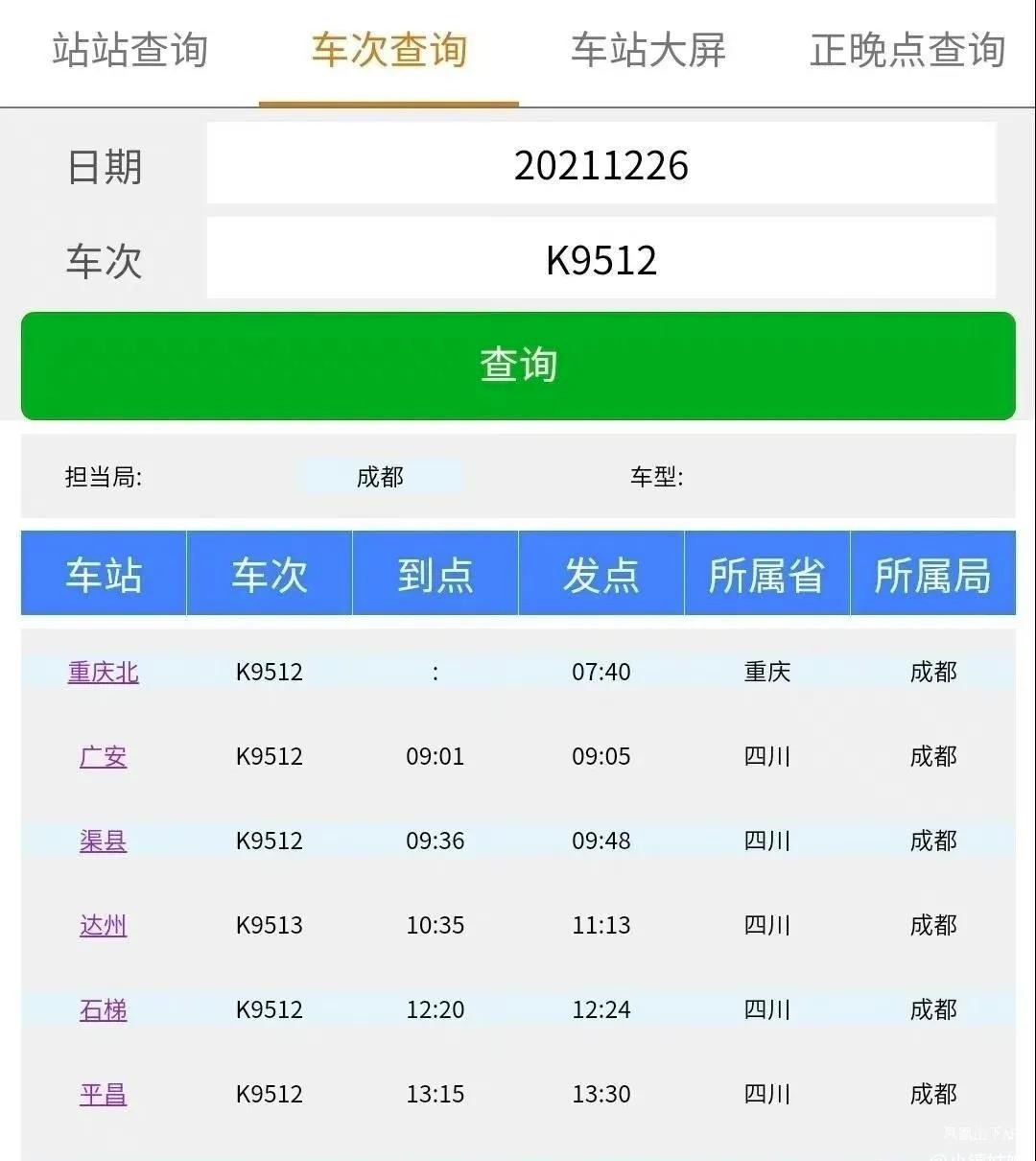The image size is (1036, 1161).
Task: Open the 重庆北 station link
Action: click(104, 673)
